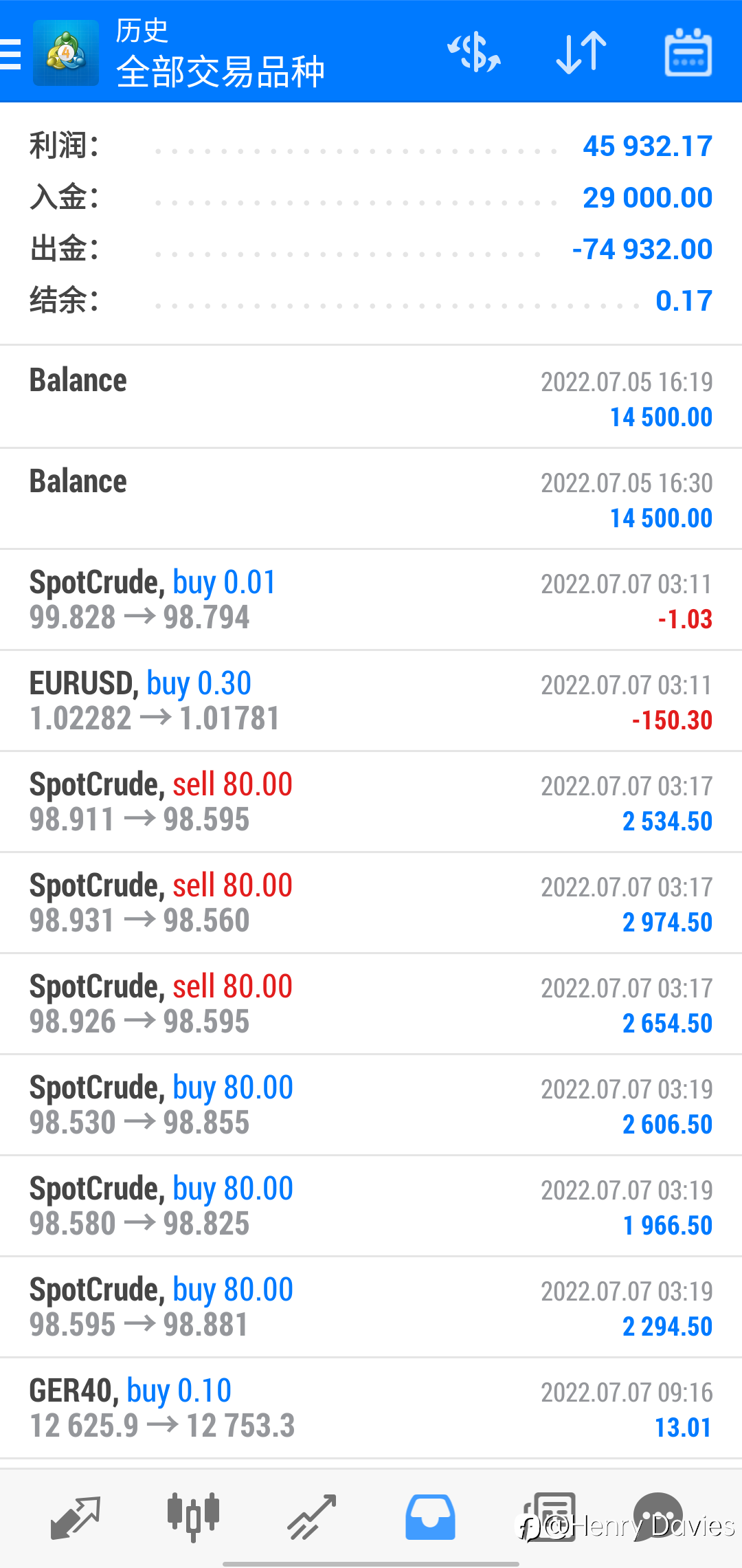Image resolution: width=742 pixels, height=1568 pixels.
Task: Open EURUSD buy 0.30 trade details
Action: click(x=371, y=700)
